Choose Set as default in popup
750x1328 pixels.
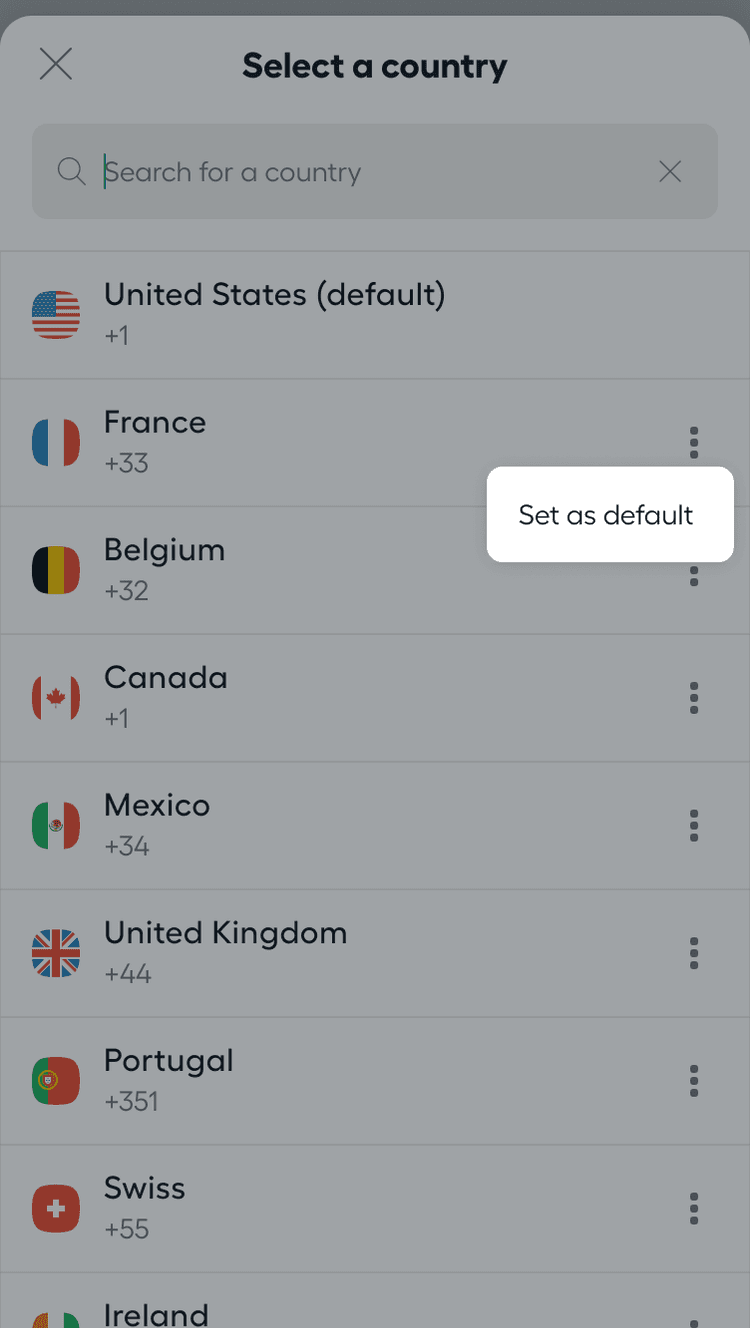coord(608,515)
